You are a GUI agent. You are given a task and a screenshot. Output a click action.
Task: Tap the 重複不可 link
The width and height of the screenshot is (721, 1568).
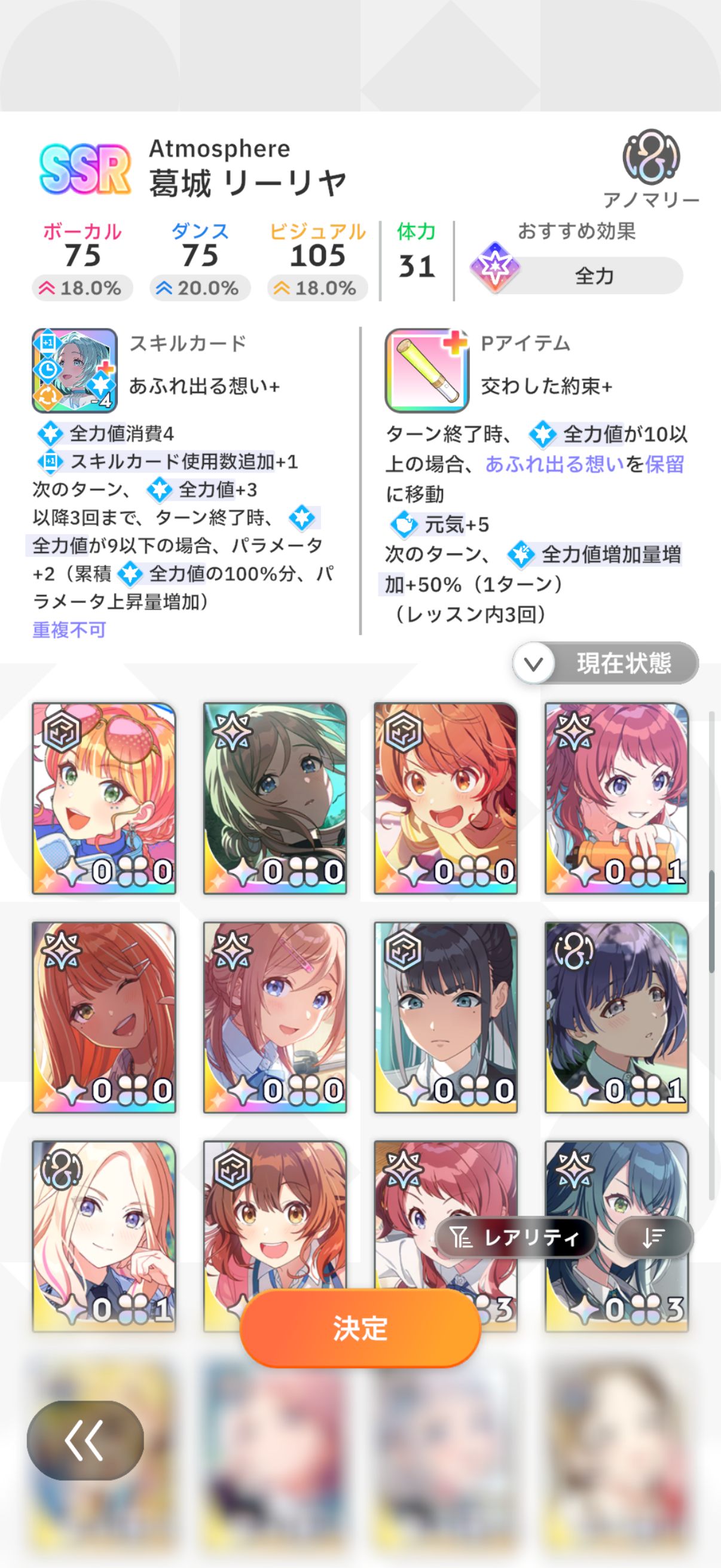pos(69,630)
